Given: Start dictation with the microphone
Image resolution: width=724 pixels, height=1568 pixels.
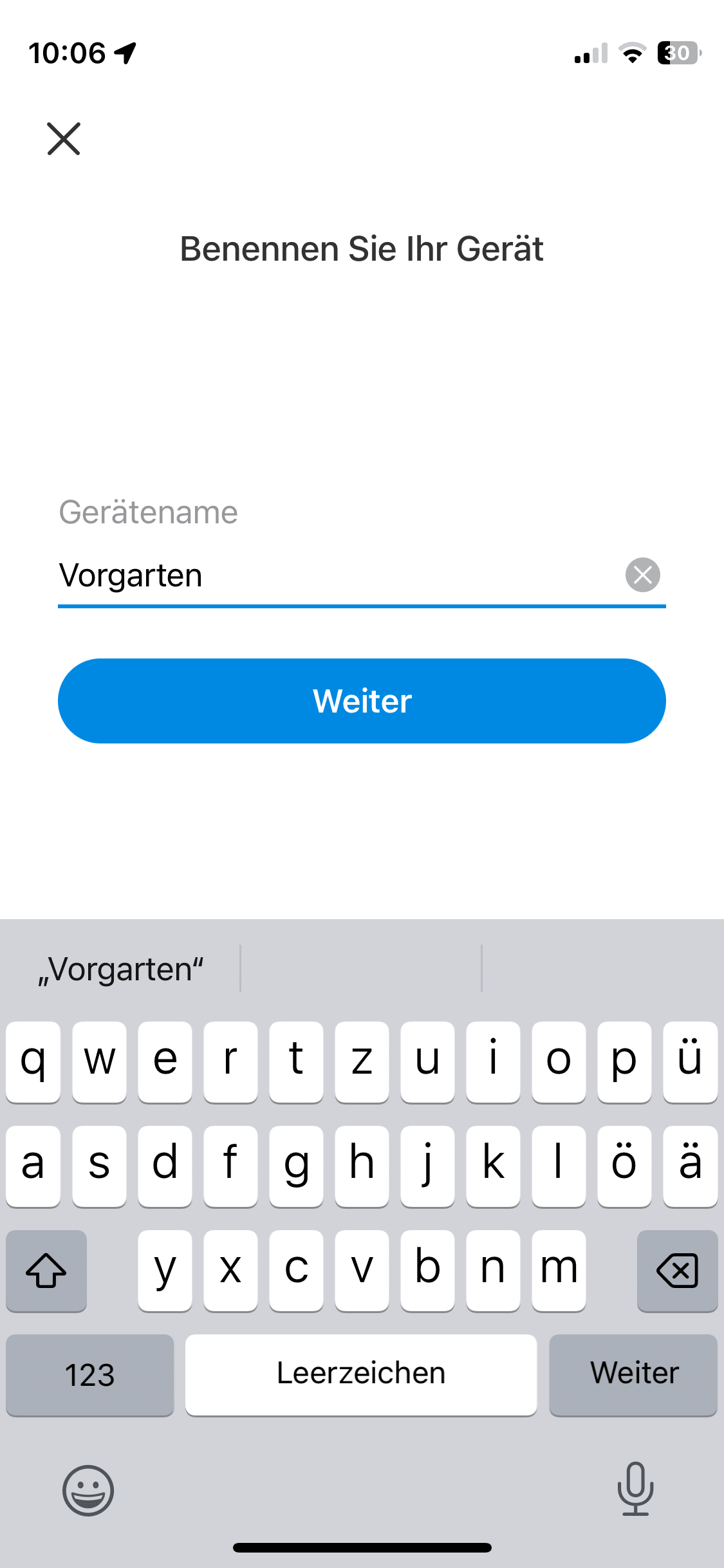Looking at the screenshot, I should click(x=635, y=1488).
